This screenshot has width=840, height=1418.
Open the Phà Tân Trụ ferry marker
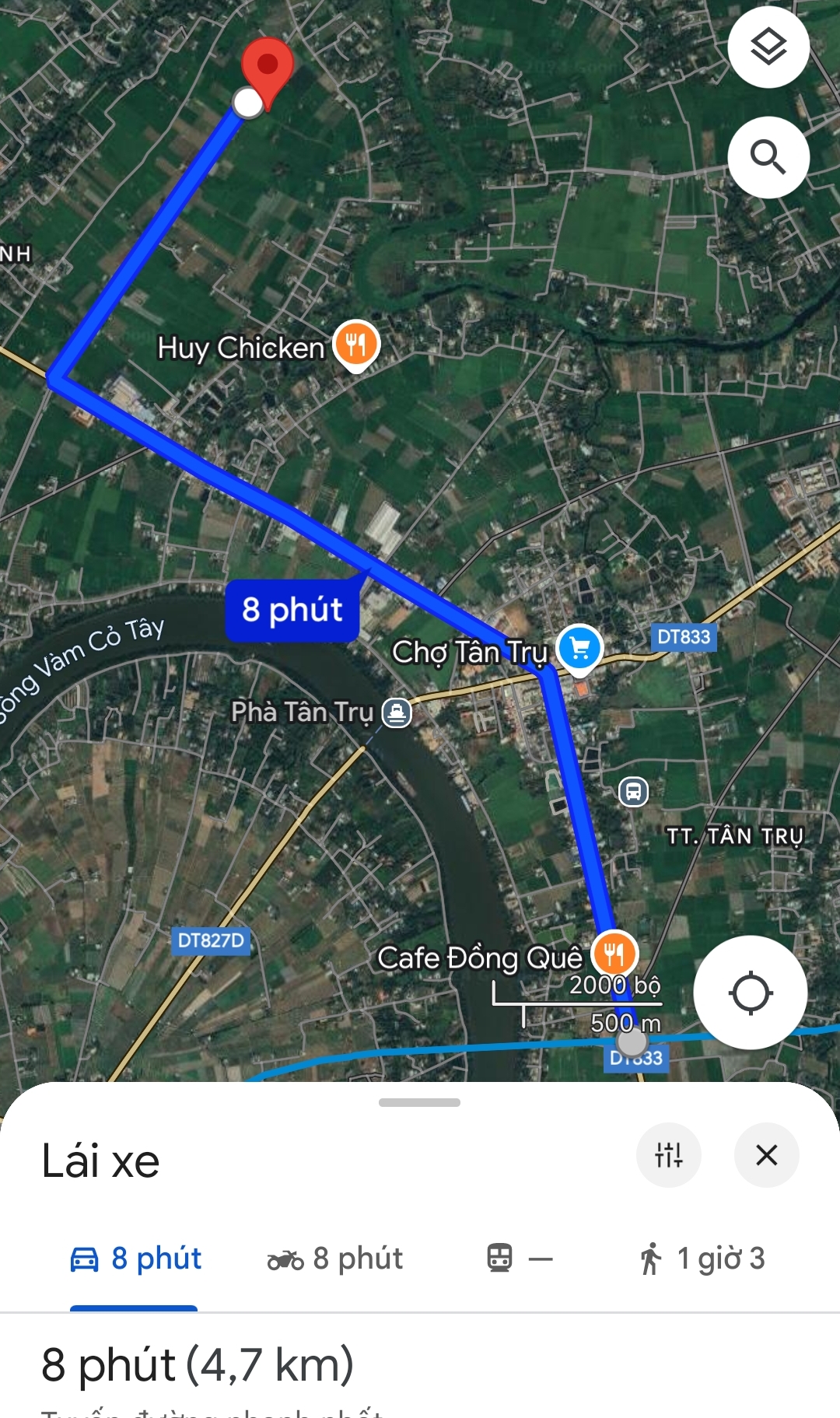(397, 713)
